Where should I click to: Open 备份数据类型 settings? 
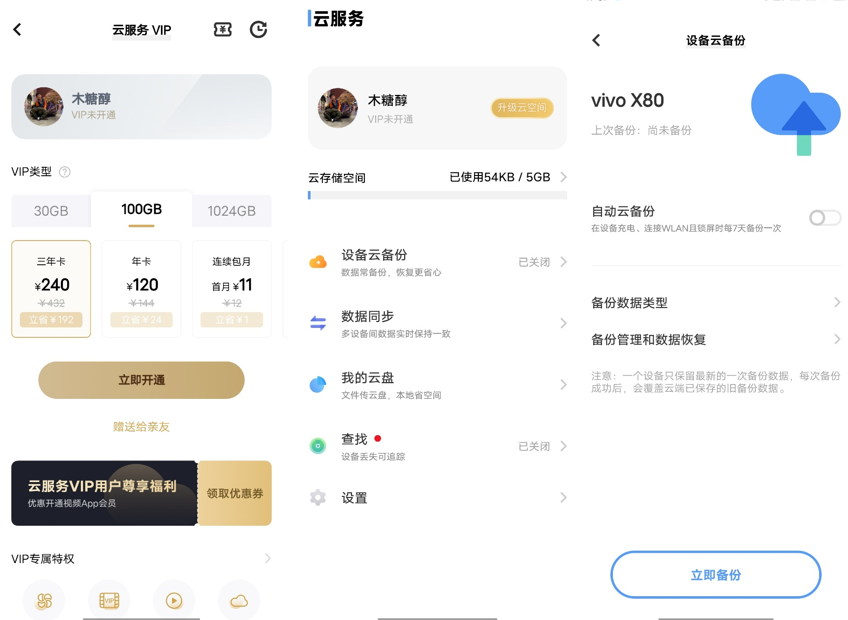point(715,303)
